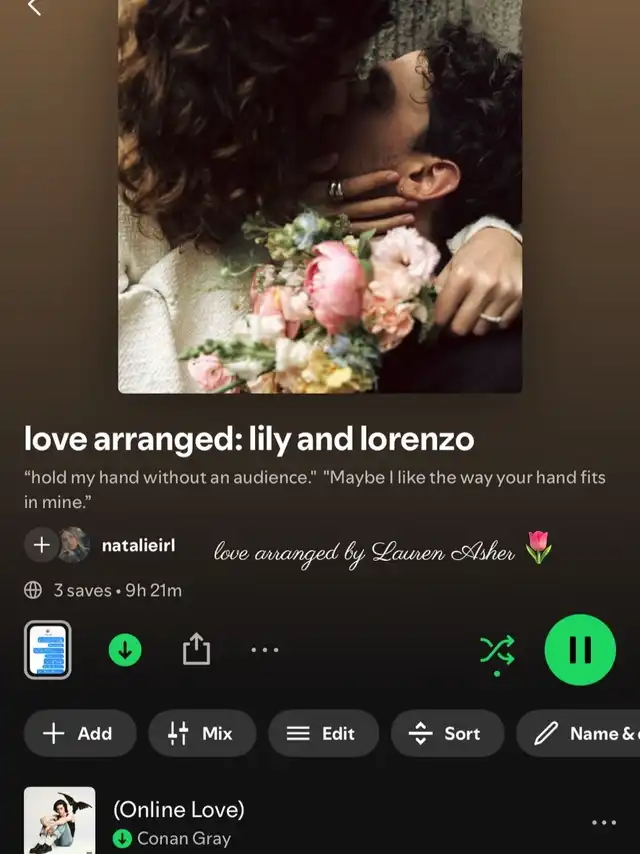The image size is (640, 854).
Task: Pause playback with the green button
Action: point(580,651)
